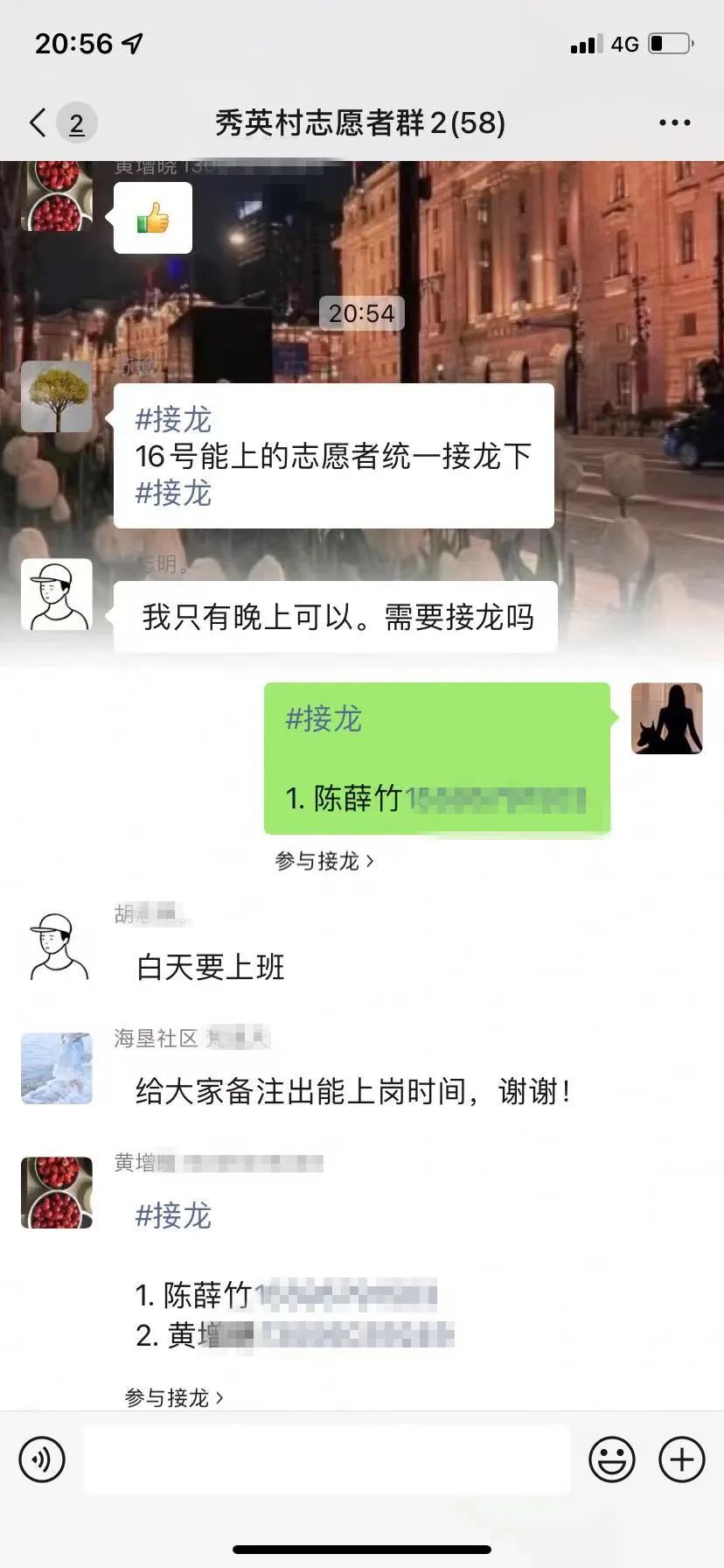Viewport: 724px width, 1568px height.
Task: Open my own silhouette avatar
Action: pyautogui.click(x=666, y=718)
